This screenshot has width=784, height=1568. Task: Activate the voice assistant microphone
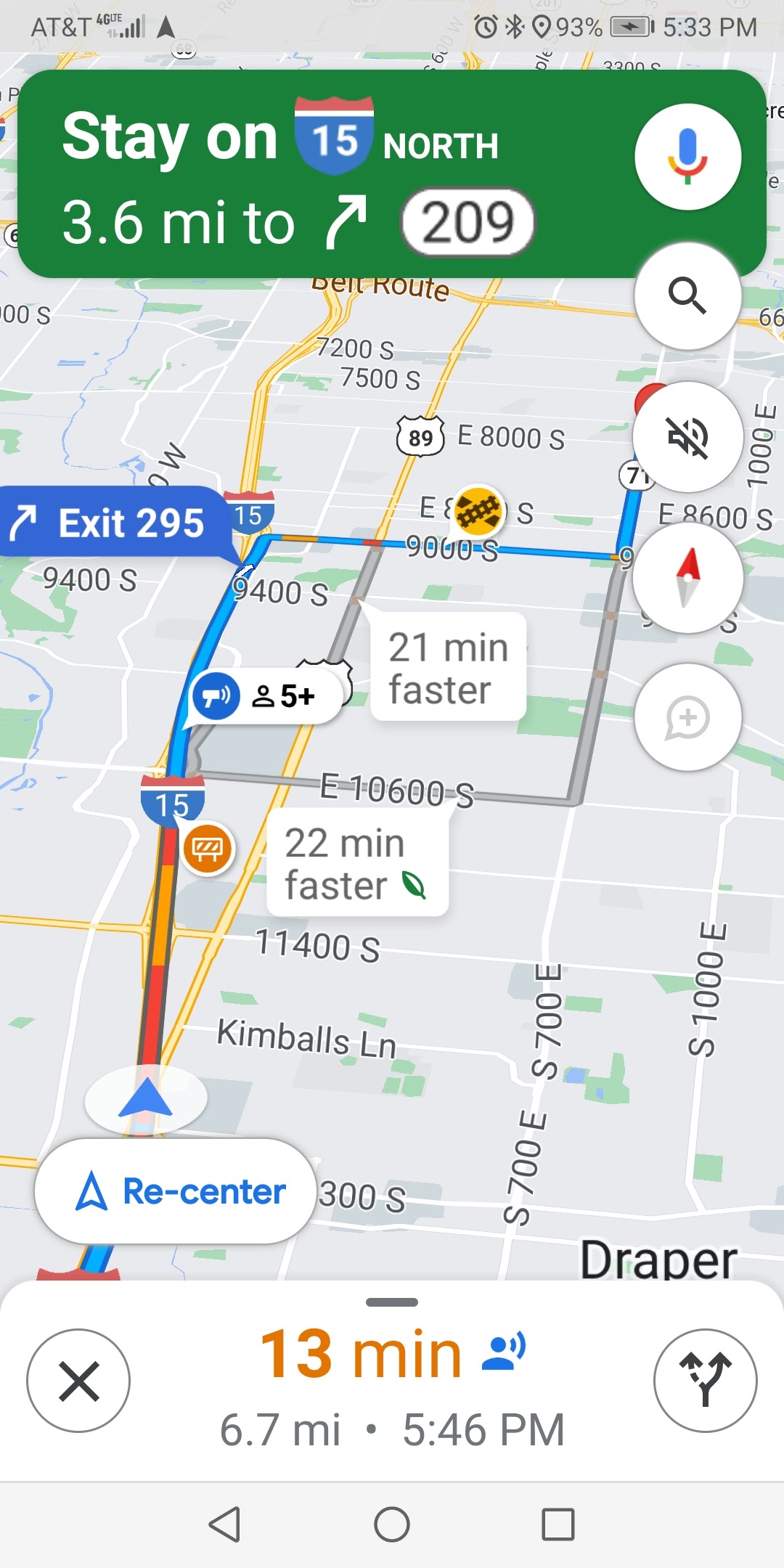687,157
